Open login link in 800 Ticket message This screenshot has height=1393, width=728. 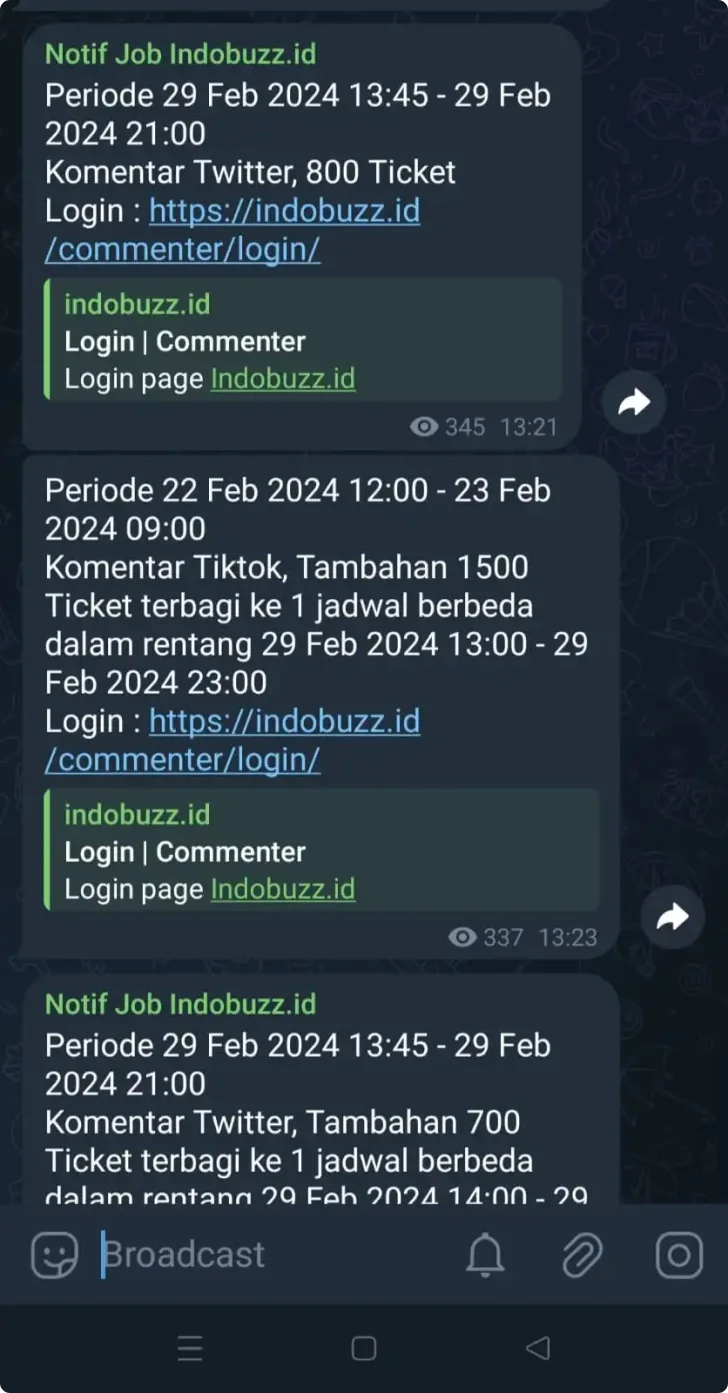point(233,230)
